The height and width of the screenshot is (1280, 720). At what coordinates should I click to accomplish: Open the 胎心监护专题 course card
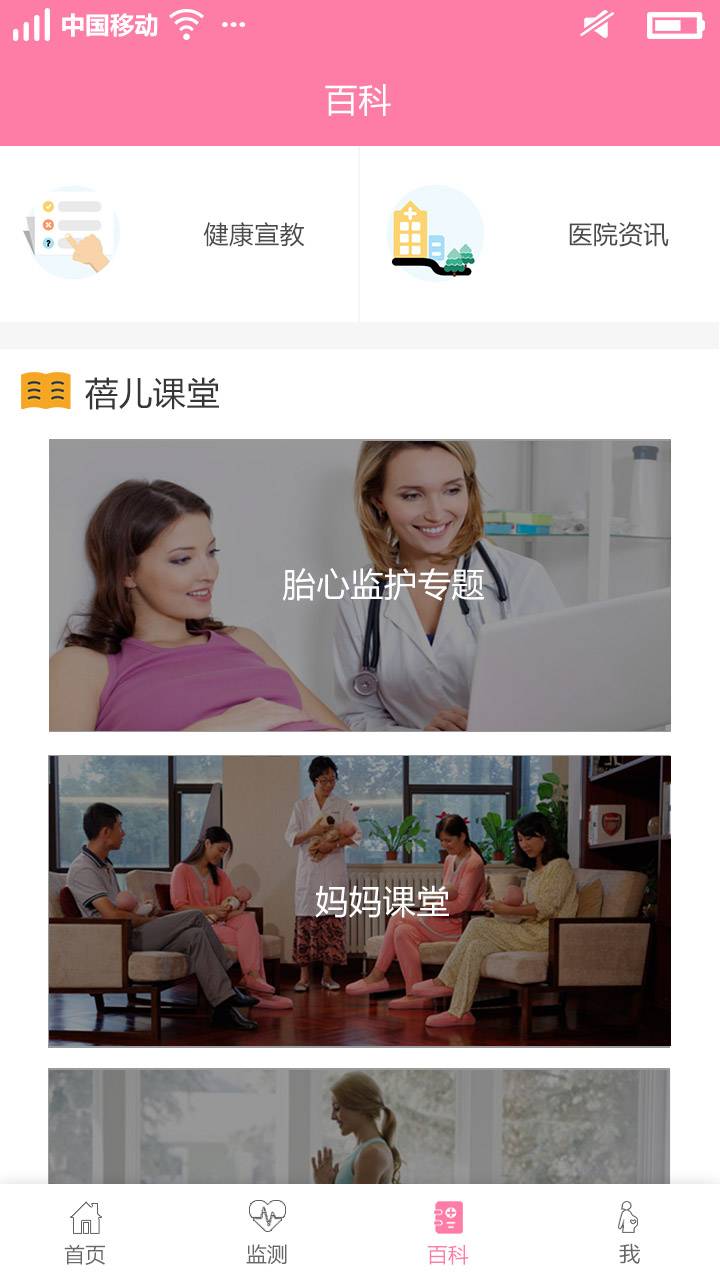pyautogui.click(x=360, y=585)
